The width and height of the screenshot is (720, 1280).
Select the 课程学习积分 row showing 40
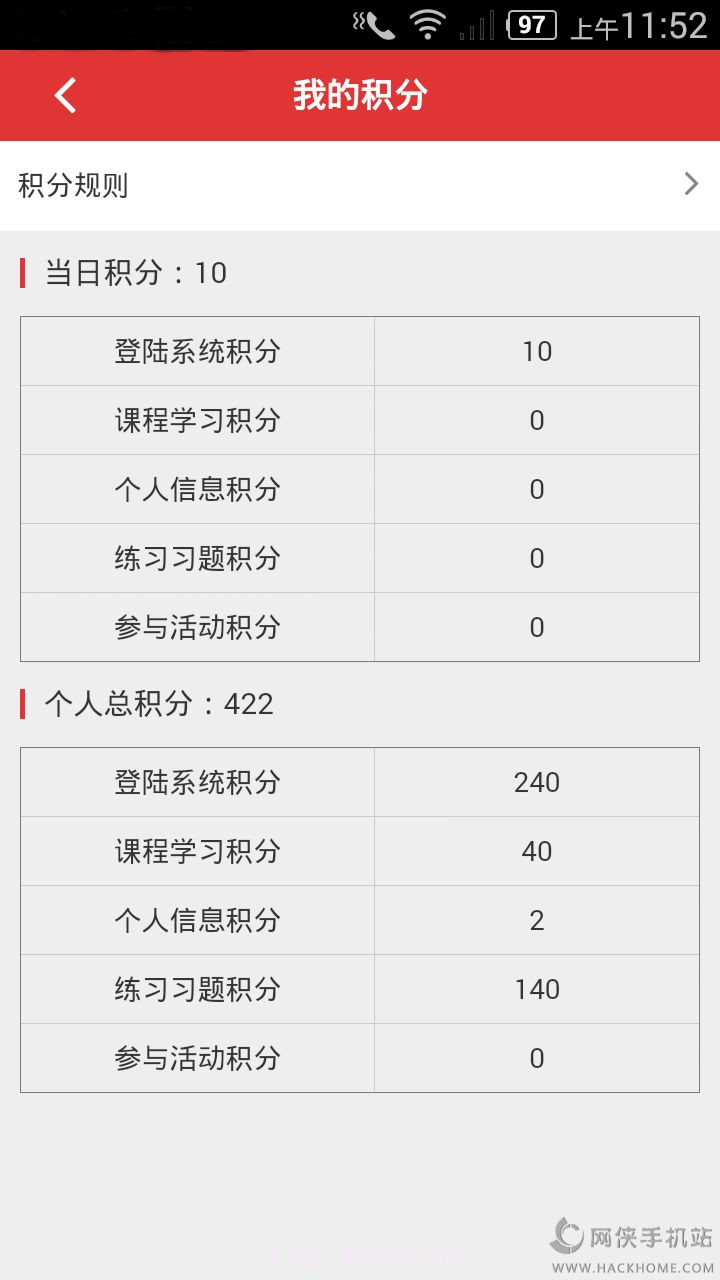[360, 851]
